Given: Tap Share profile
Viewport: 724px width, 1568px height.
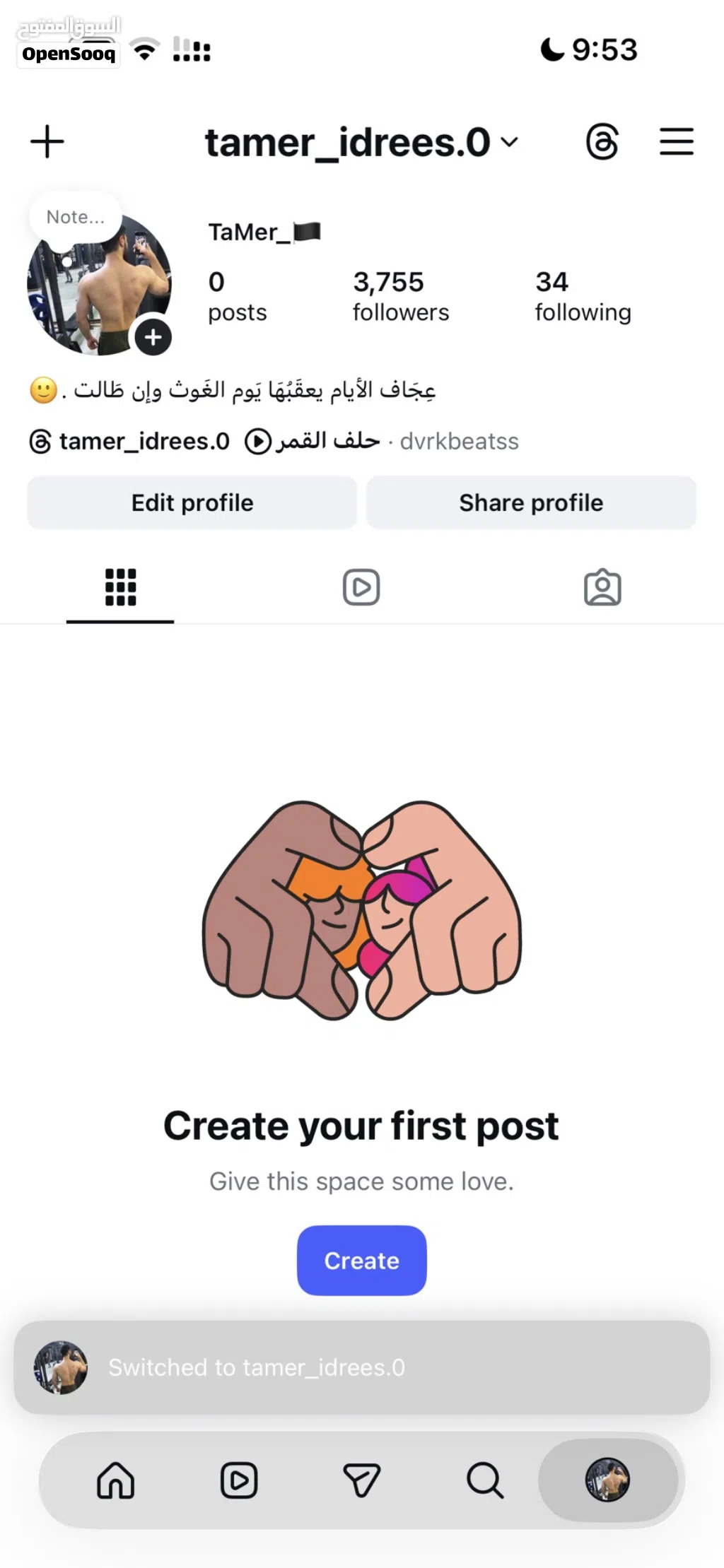Looking at the screenshot, I should click(531, 502).
